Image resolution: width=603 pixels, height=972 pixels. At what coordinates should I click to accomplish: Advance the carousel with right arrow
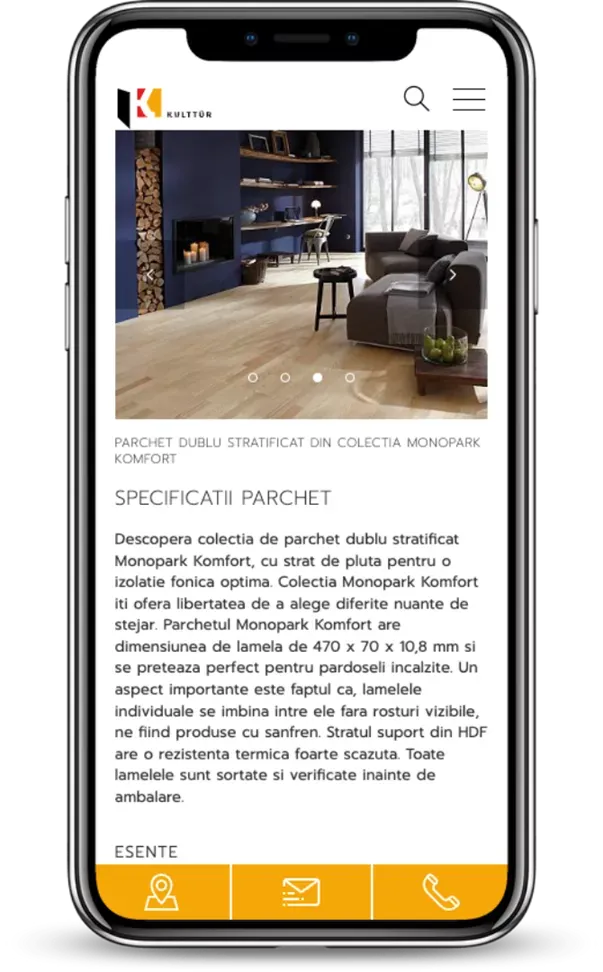[452, 274]
